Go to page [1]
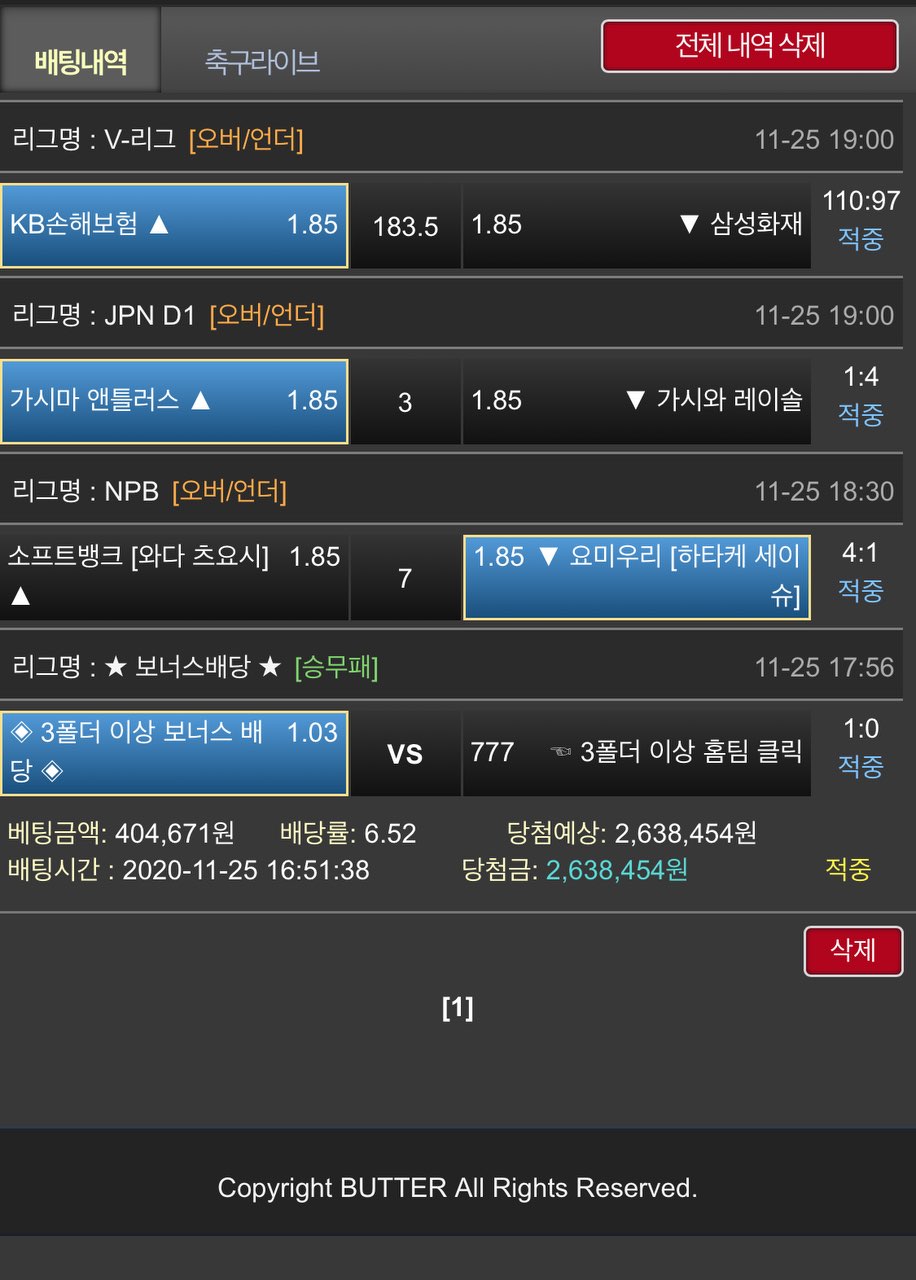 [x=457, y=1008]
